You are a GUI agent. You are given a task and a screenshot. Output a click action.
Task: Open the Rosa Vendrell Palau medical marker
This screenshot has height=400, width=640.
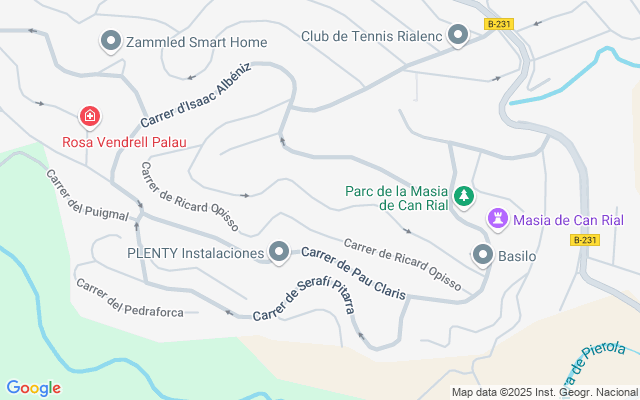click(91, 118)
